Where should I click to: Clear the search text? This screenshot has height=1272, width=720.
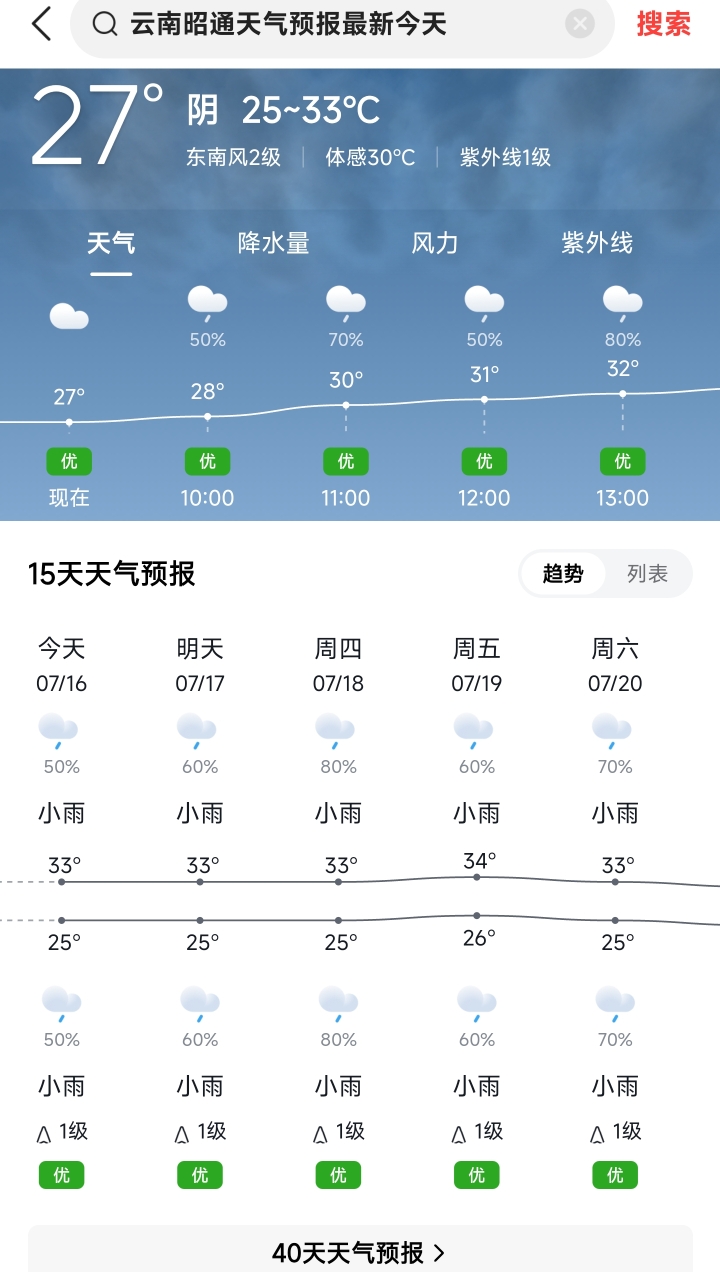[580, 24]
